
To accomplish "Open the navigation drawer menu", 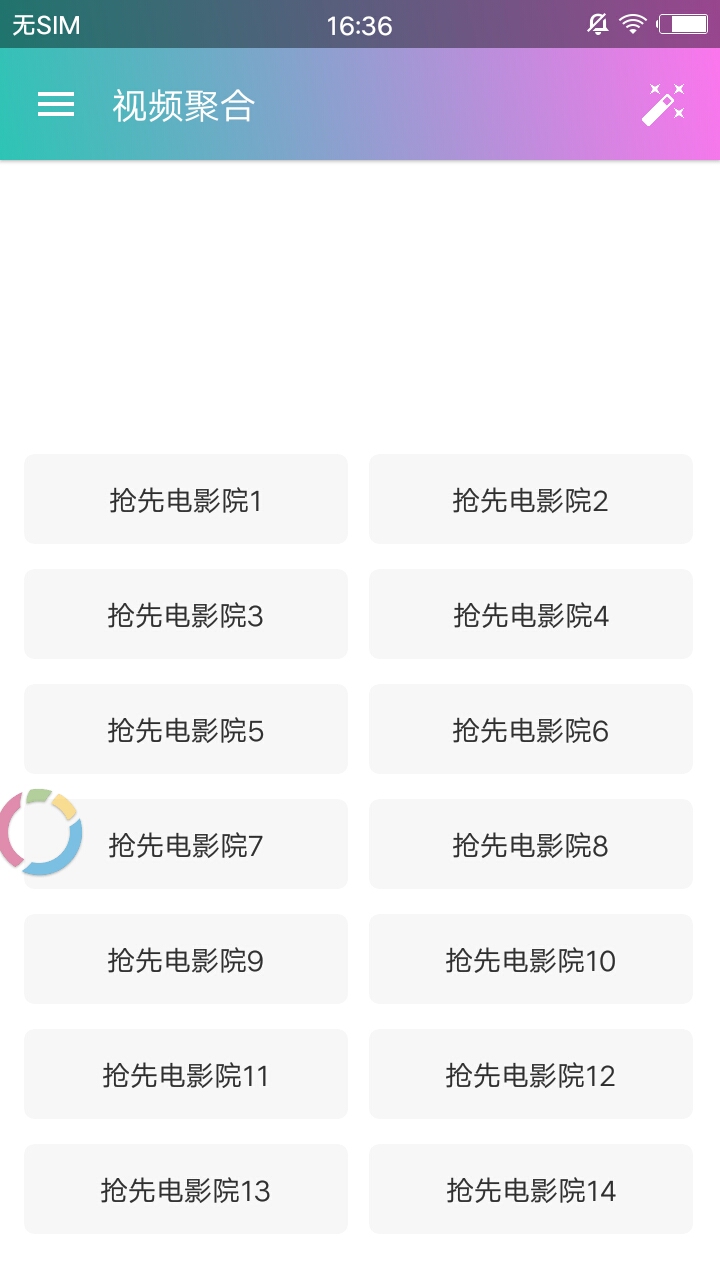I will (55, 104).
